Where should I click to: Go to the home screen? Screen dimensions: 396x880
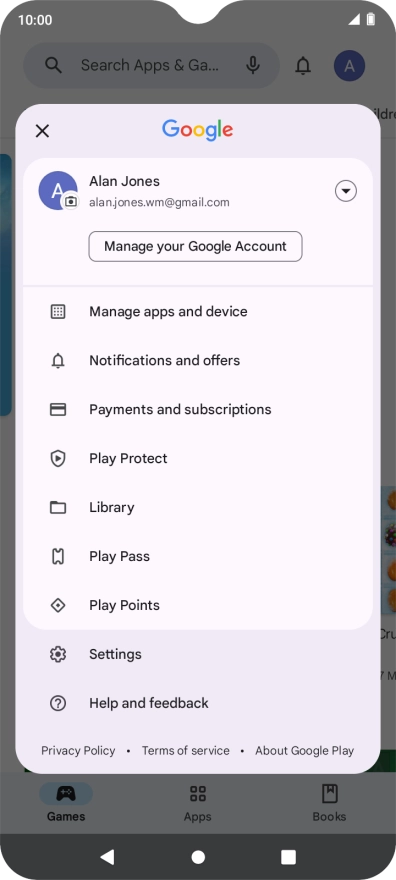click(198, 856)
